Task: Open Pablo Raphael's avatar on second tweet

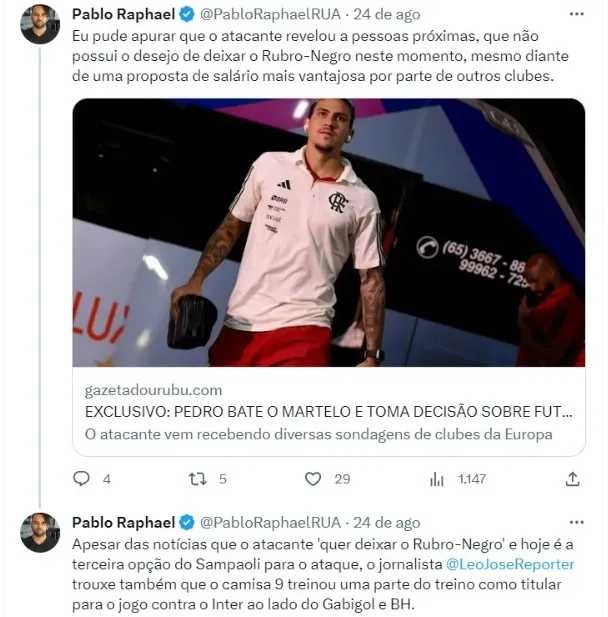Action: click(x=40, y=532)
